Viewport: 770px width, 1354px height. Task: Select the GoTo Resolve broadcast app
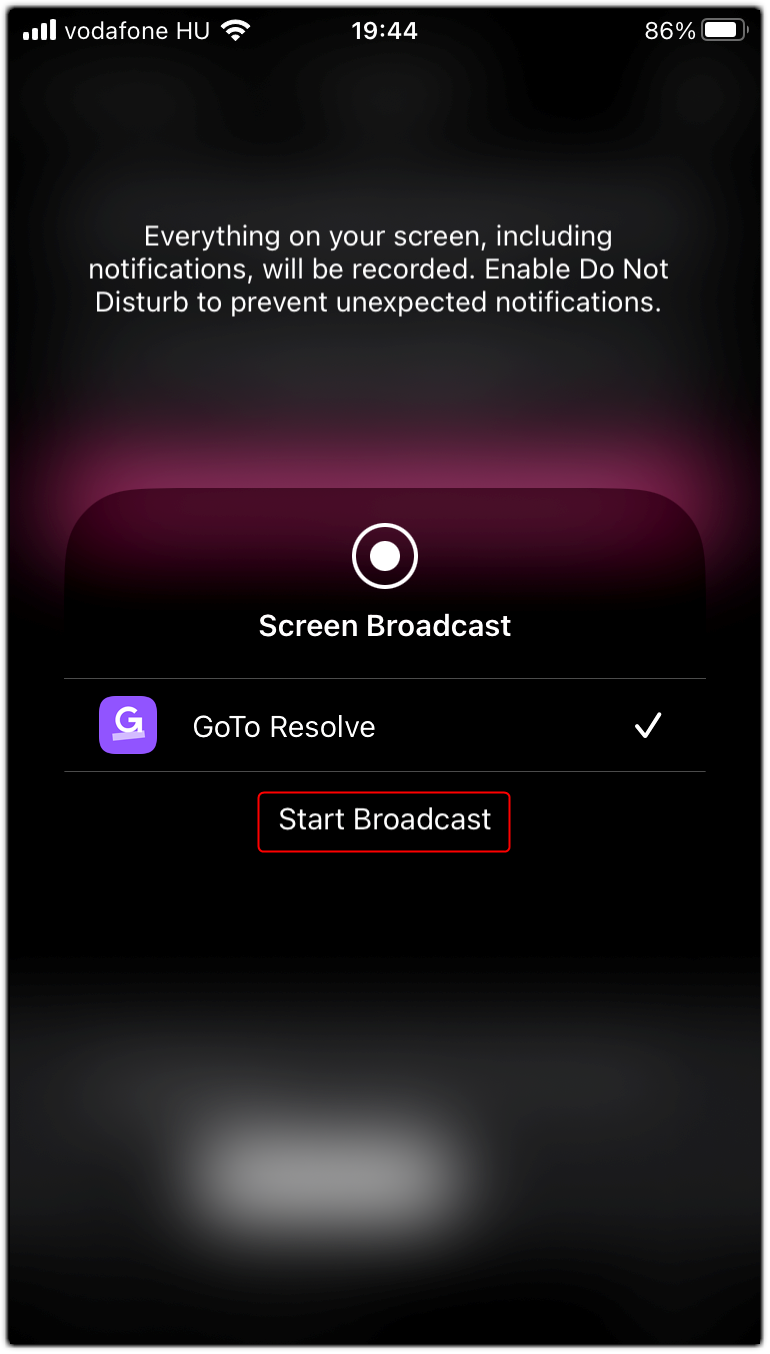point(384,726)
